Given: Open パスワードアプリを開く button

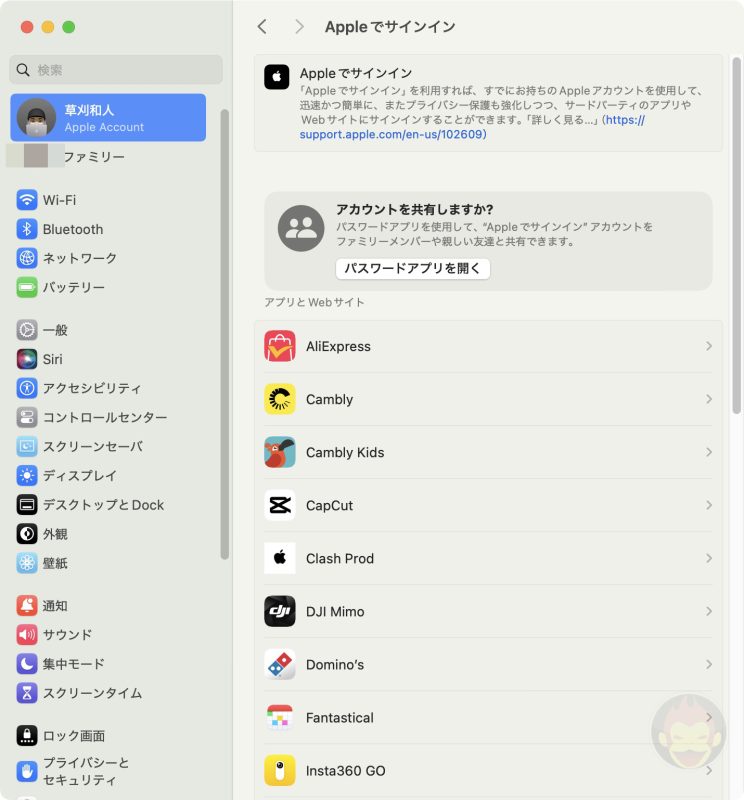Looking at the screenshot, I should tap(412, 269).
